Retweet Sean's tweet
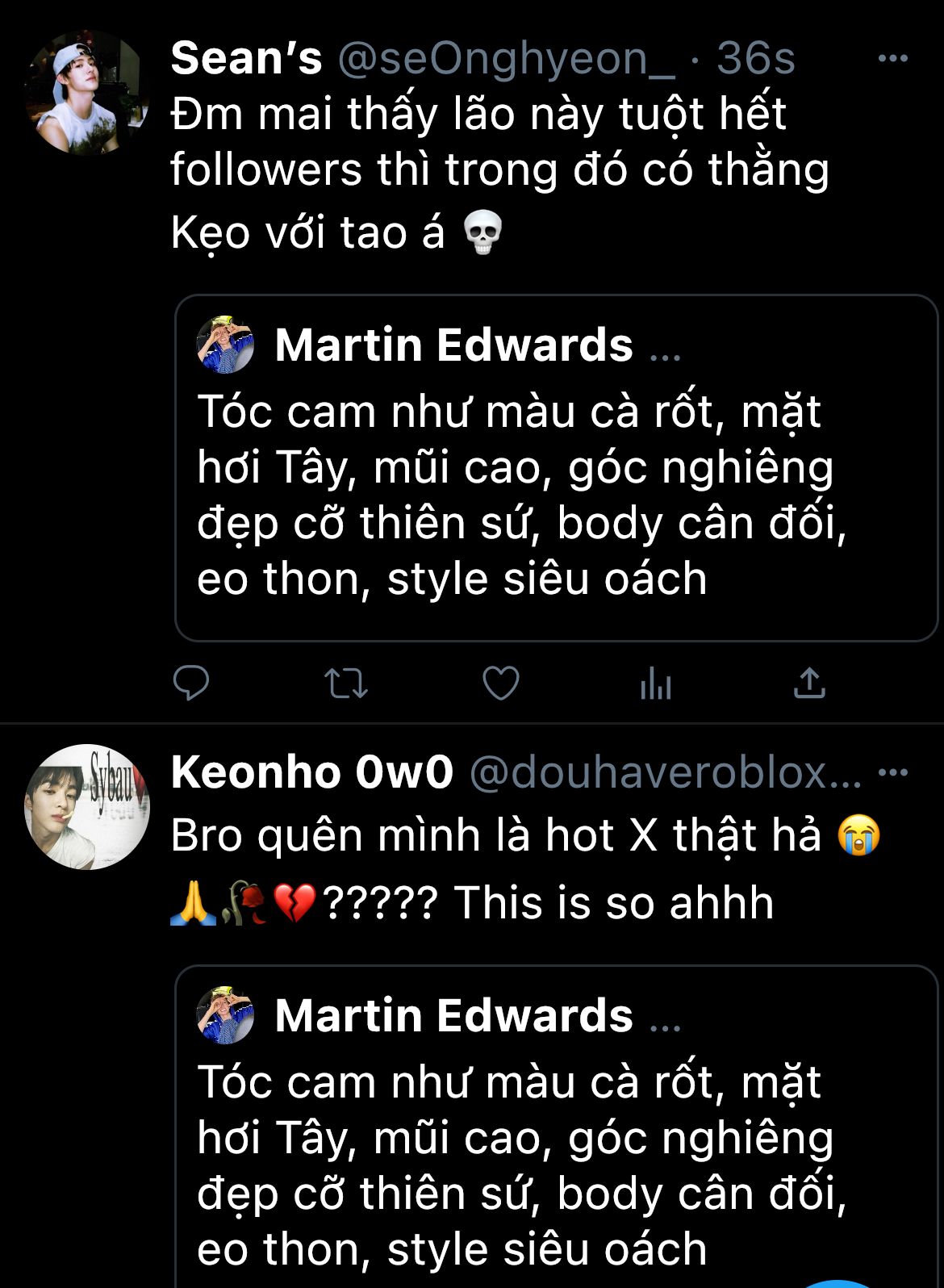 [346, 684]
